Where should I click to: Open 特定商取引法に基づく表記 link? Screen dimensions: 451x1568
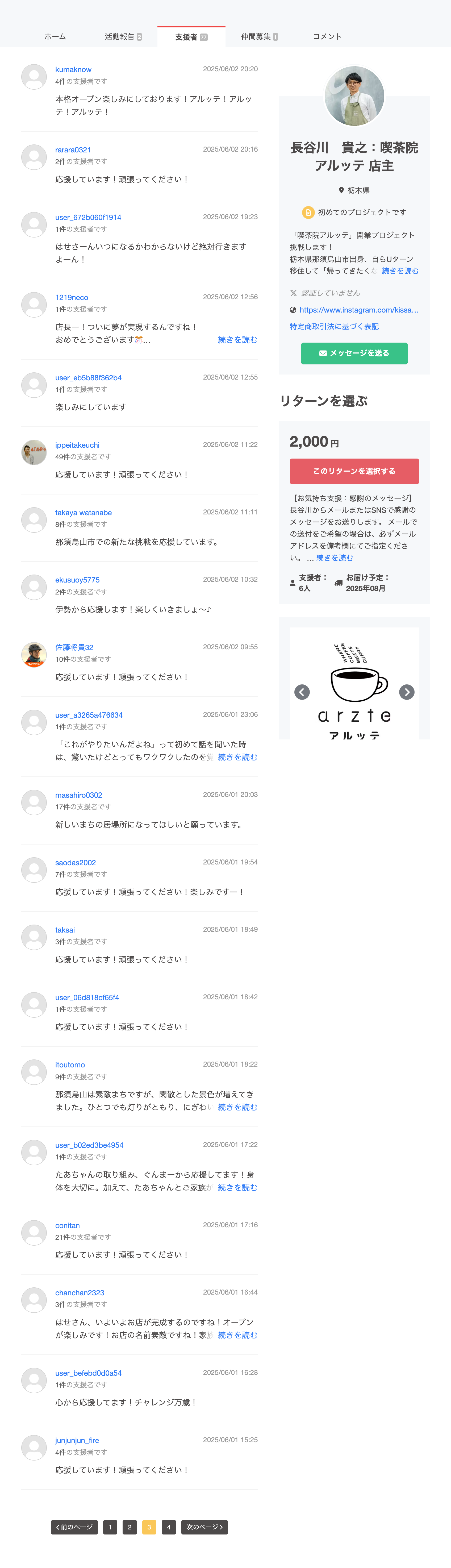pyautogui.click(x=334, y=326)
